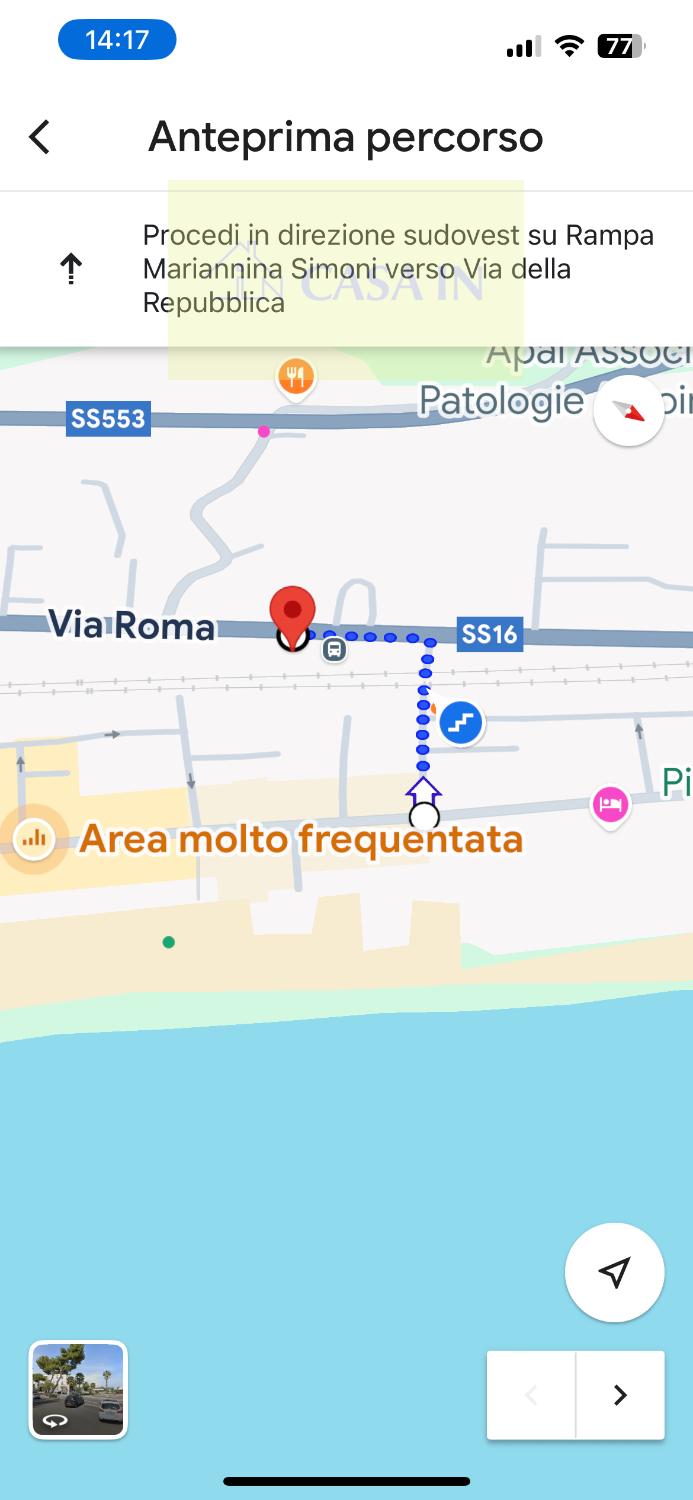Tap the compass to reorient map
The image size is (693, 1500).
click(628, 410)
